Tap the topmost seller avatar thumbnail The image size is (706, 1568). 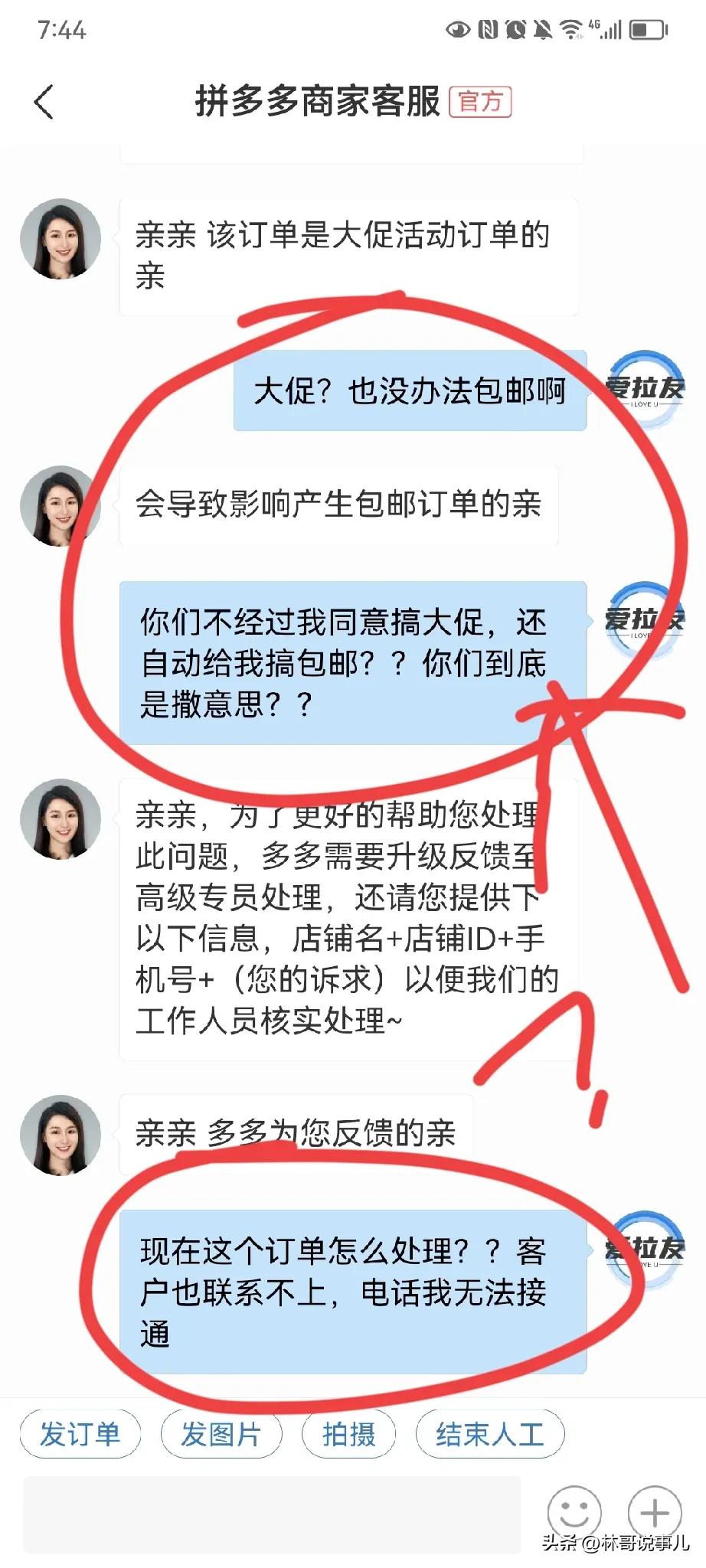(x=60, y=238)
